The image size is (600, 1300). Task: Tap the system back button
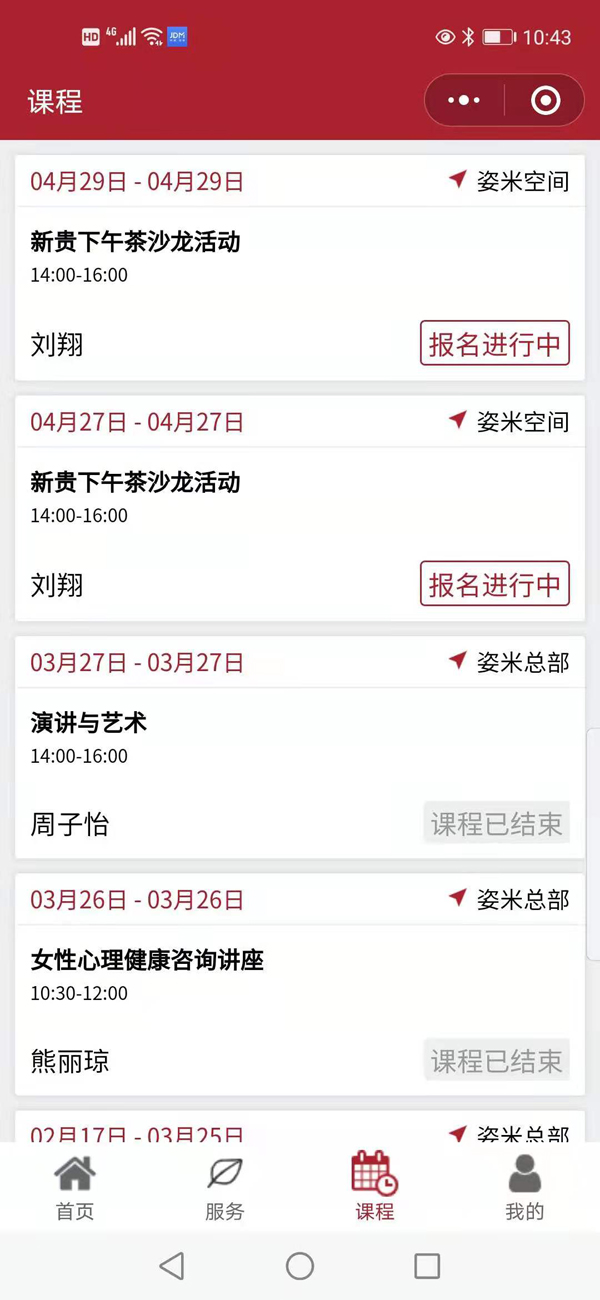click(x=172, y=1266)
